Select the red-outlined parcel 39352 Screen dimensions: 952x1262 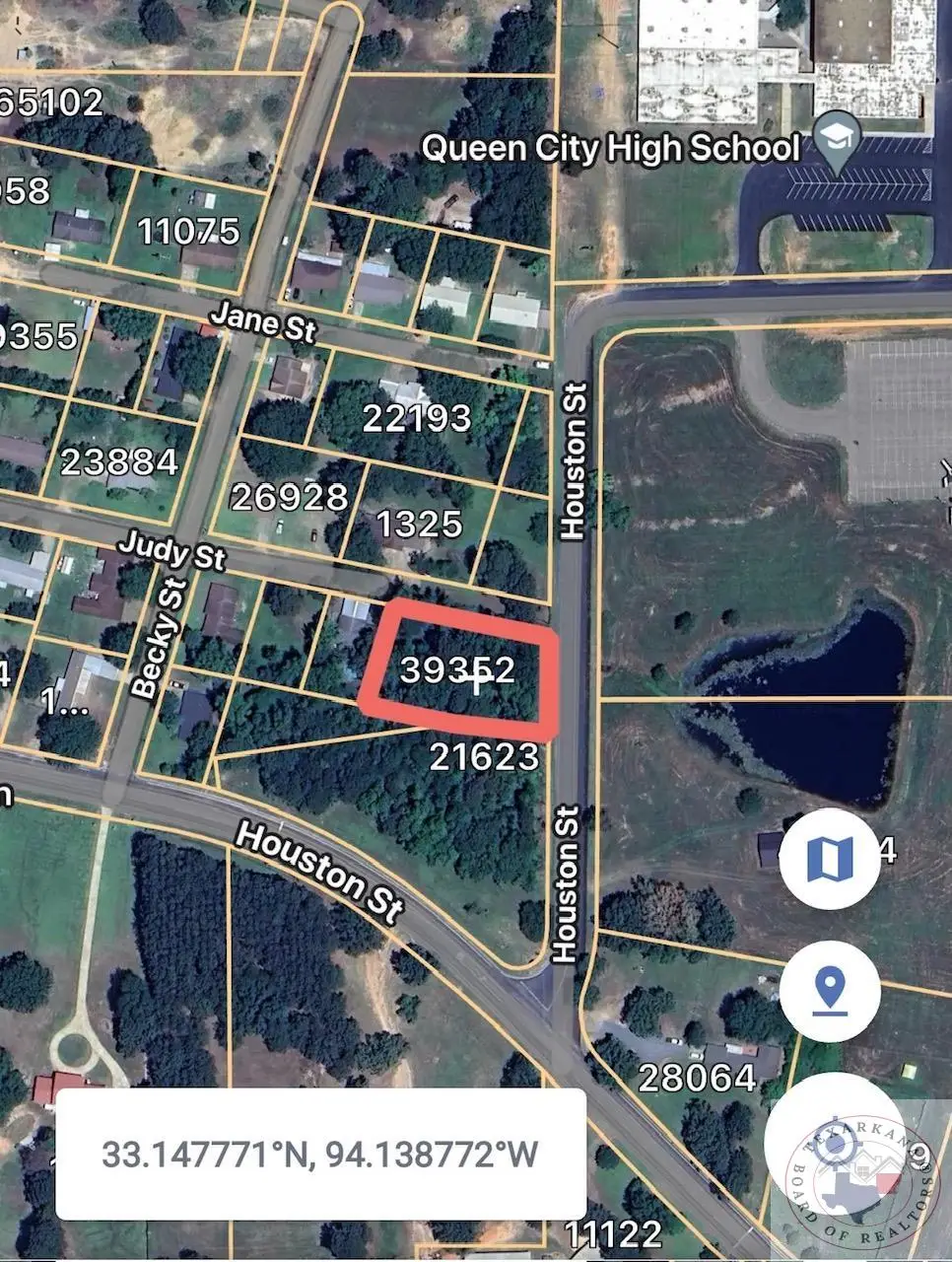pos(463,670)
